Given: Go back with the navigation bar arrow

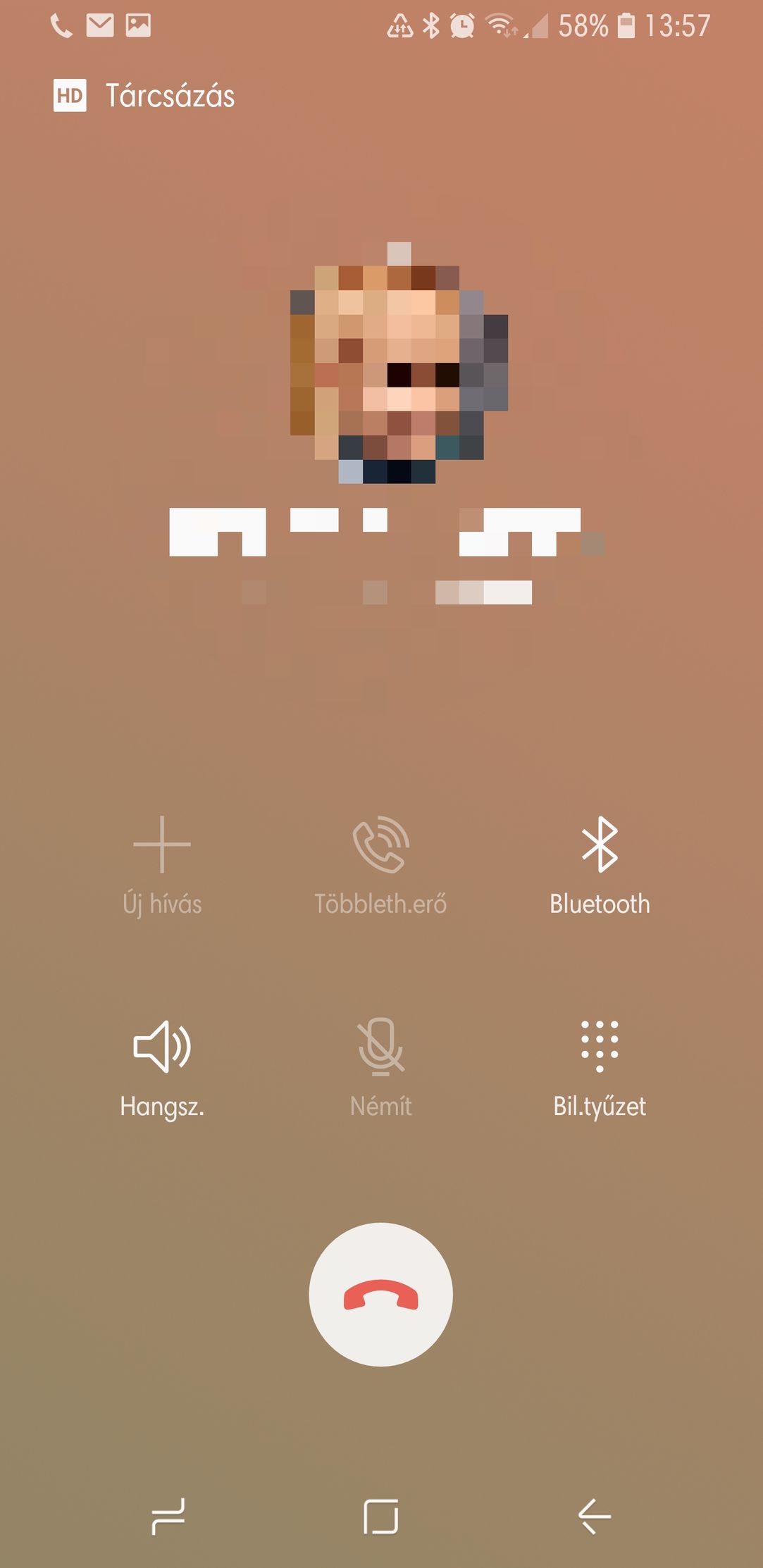Looking at the screenshot, I should tap(595, 1516).
